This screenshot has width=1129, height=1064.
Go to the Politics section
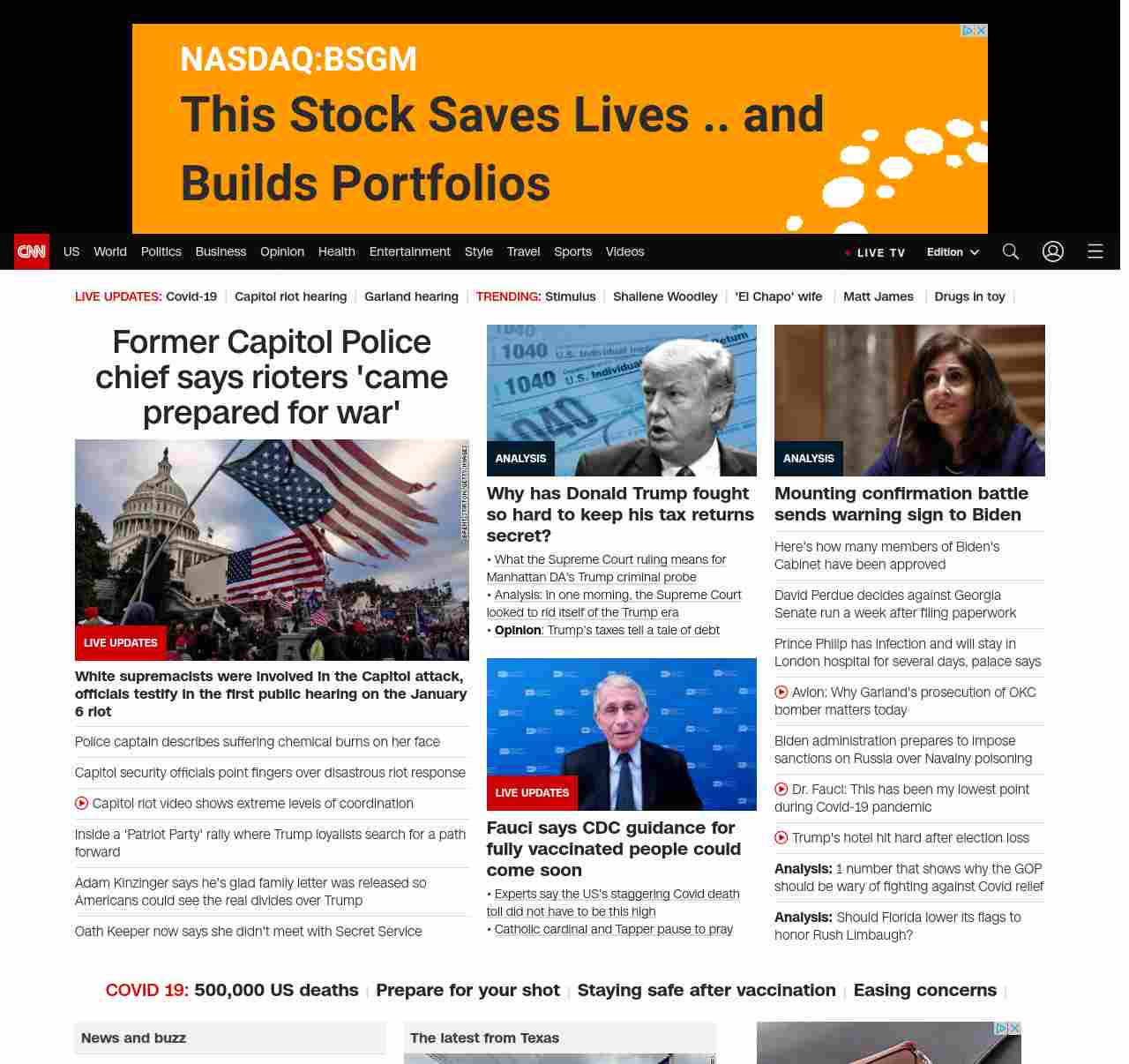[x=161, y=251]
